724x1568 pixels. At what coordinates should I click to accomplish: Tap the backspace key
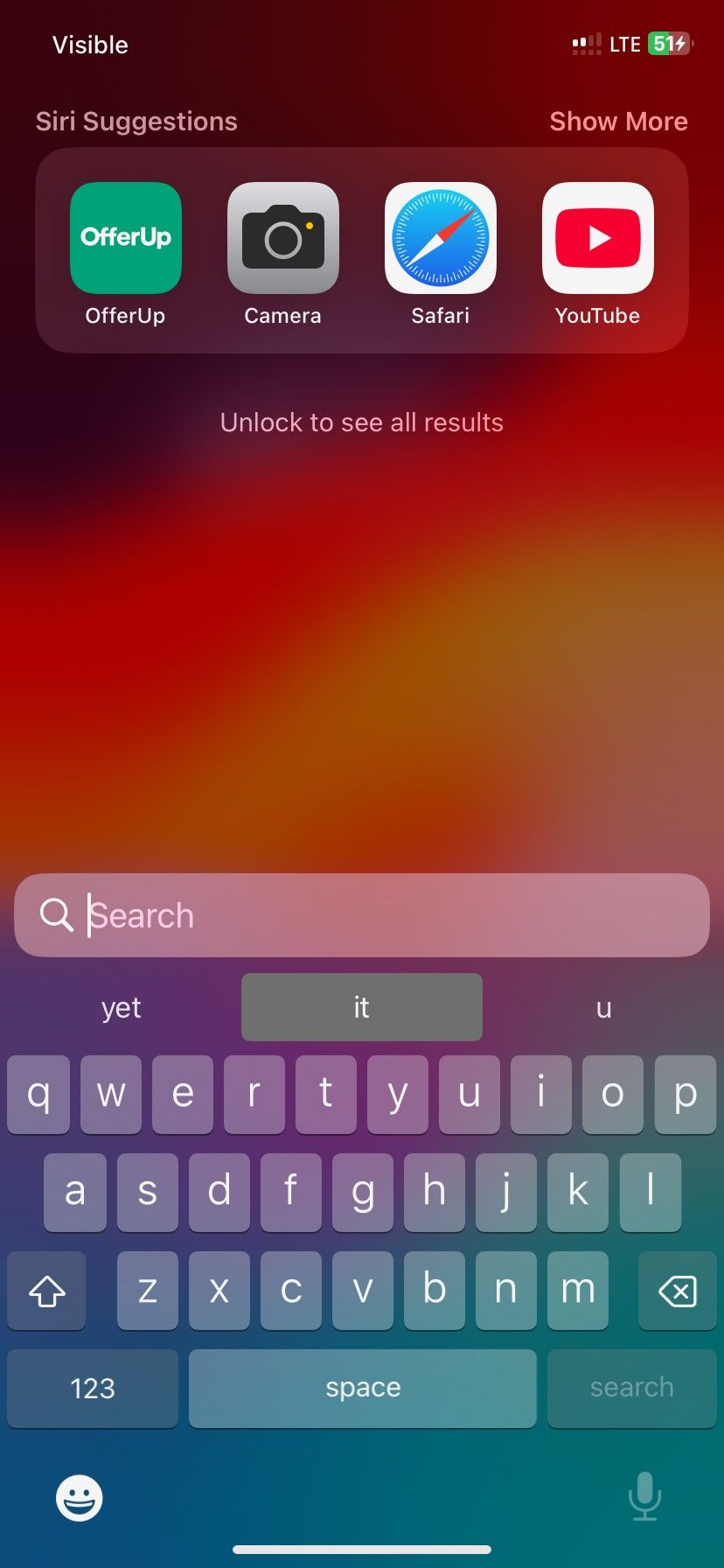[677, 1291]
